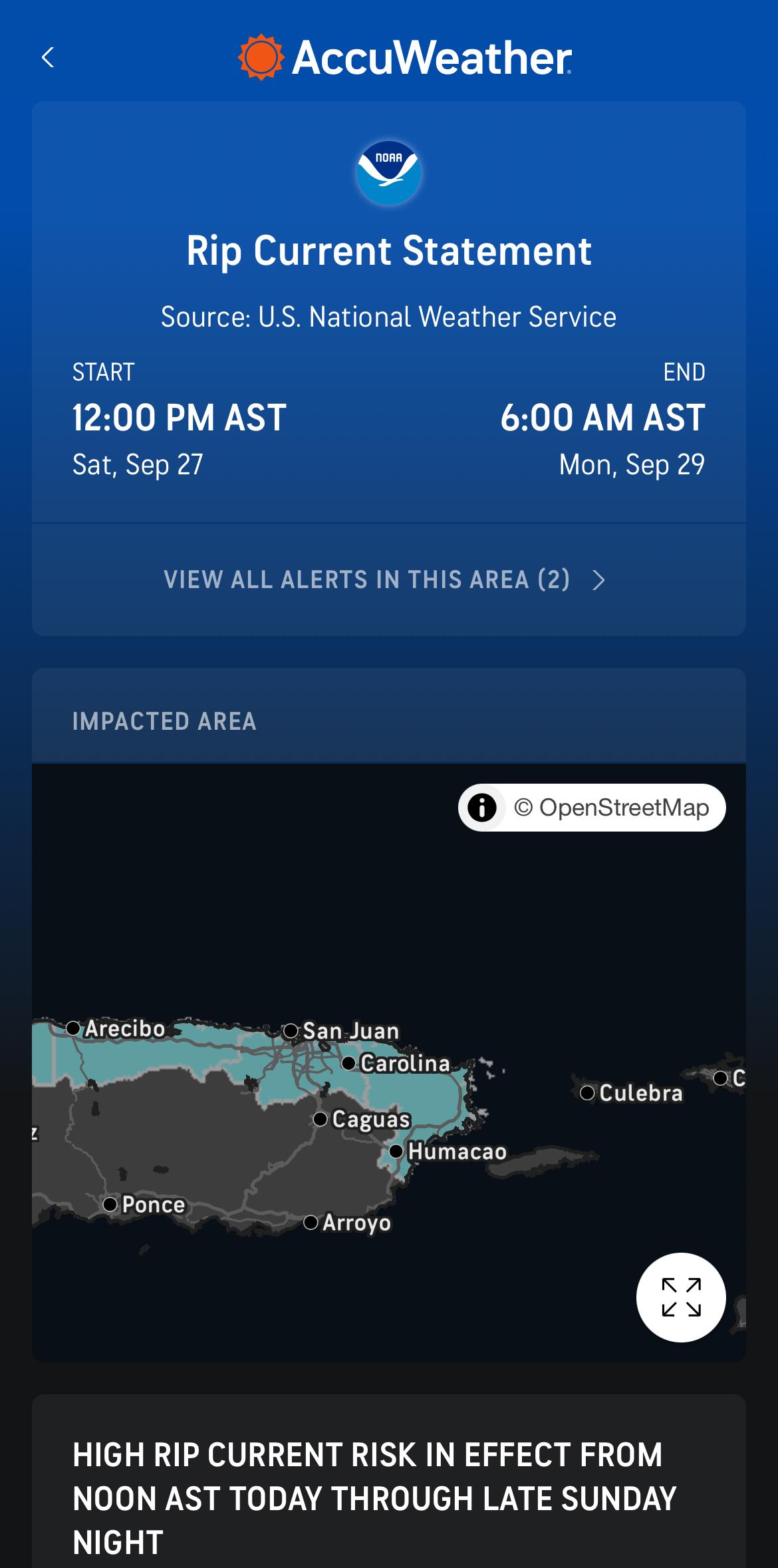Go back using the top-left arrow
The image size is (778, 1568).
(x=48, y=58)
